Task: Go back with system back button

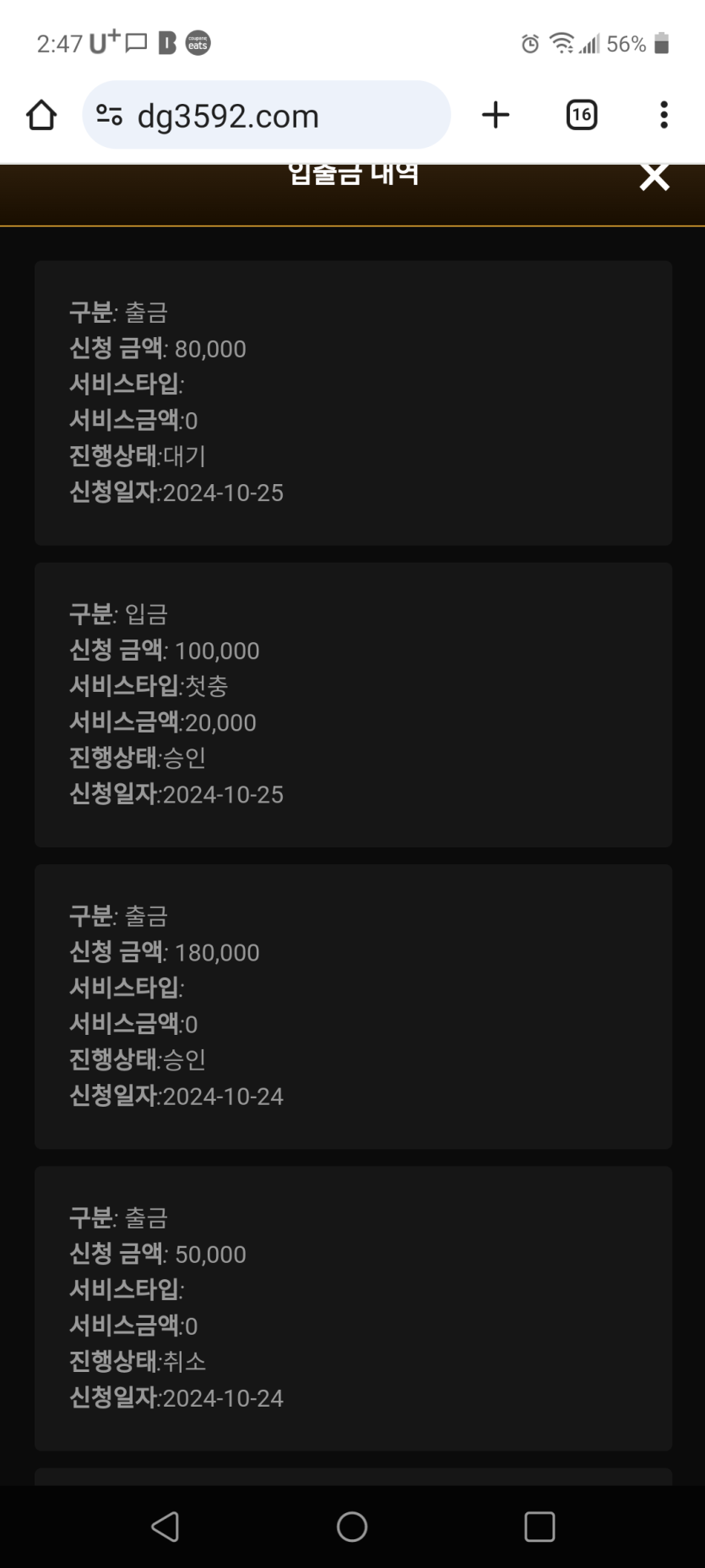Action: (165, 1527)
